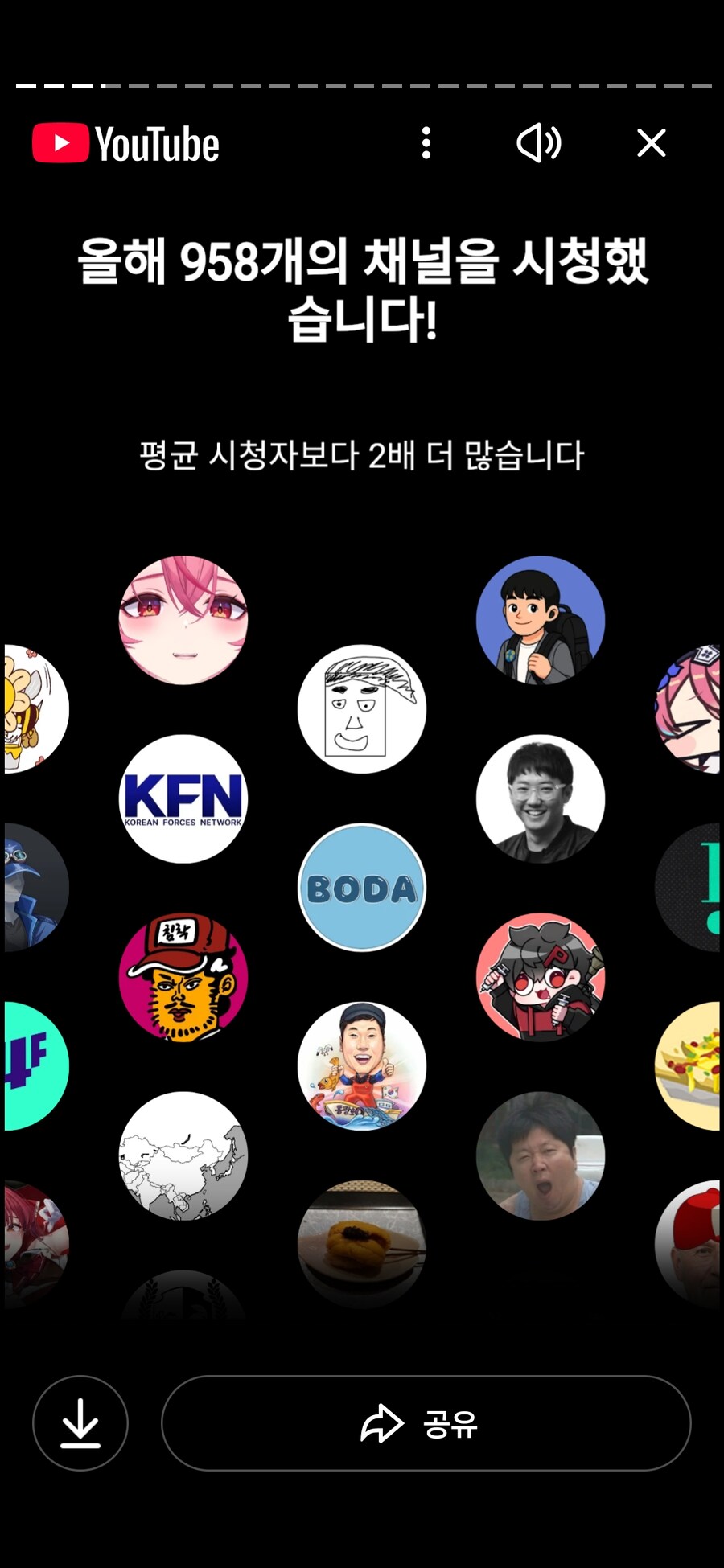Tap the download Recap icon
Screen dimensions: 724x1568
[80, 1423]
